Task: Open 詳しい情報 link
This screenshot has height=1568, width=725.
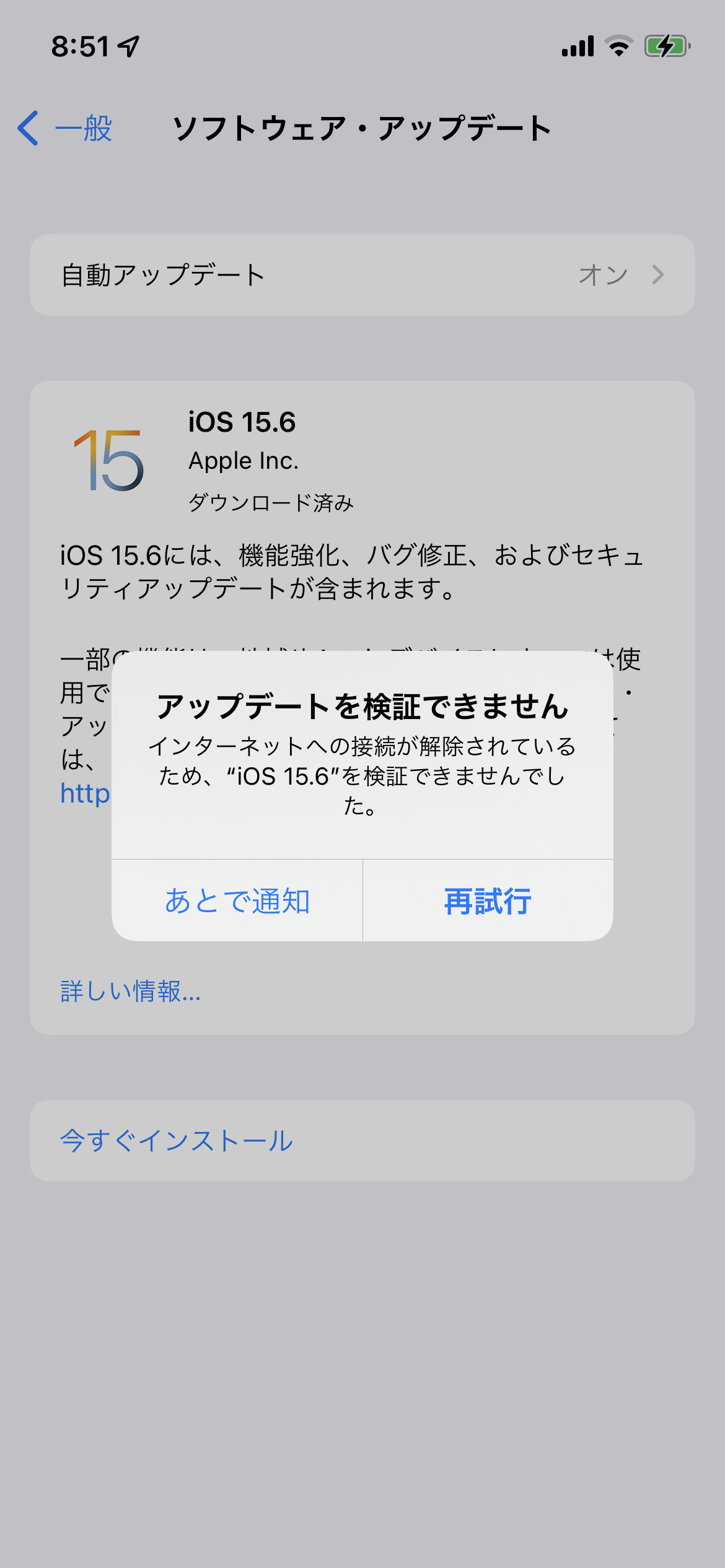Action: click(x=131, y=991)
